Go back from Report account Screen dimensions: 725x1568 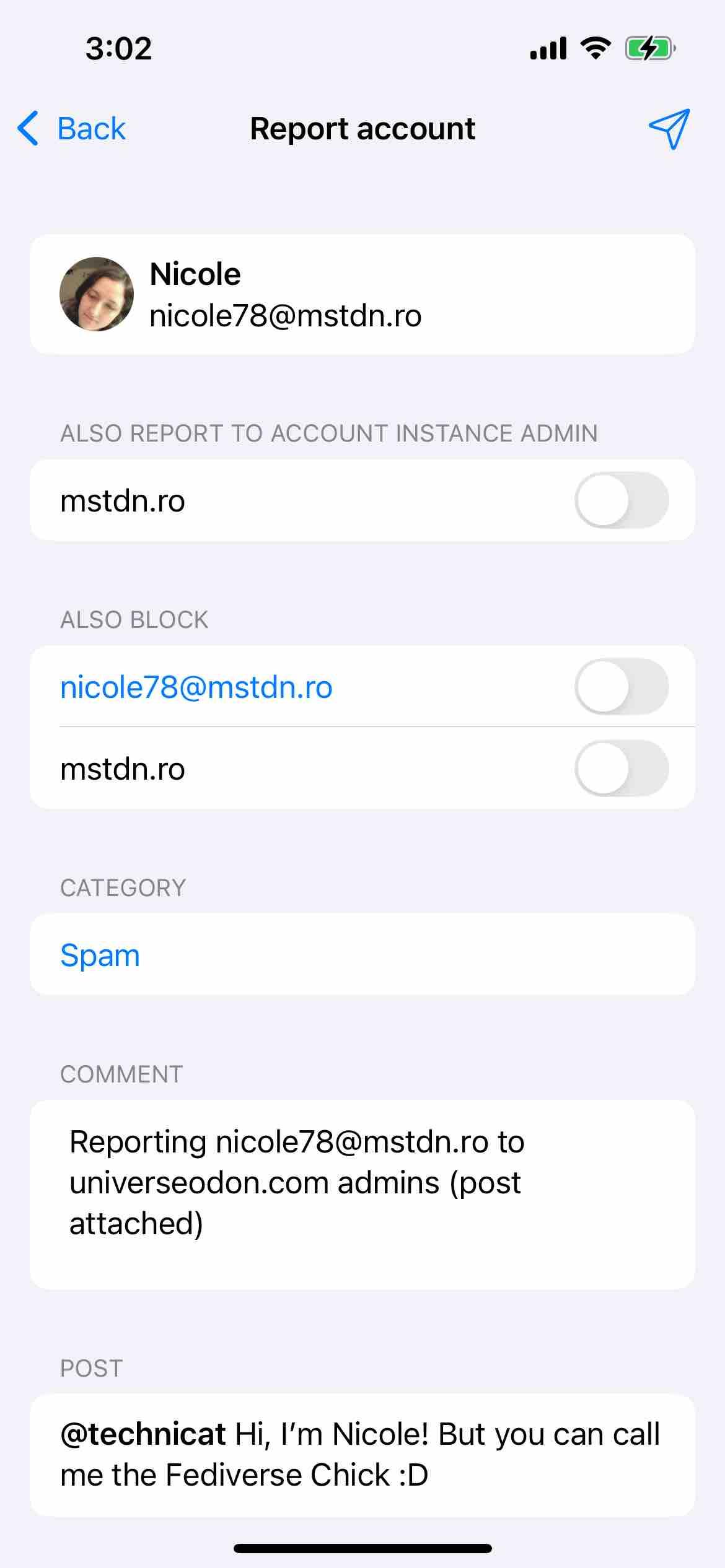pos(72,129)
